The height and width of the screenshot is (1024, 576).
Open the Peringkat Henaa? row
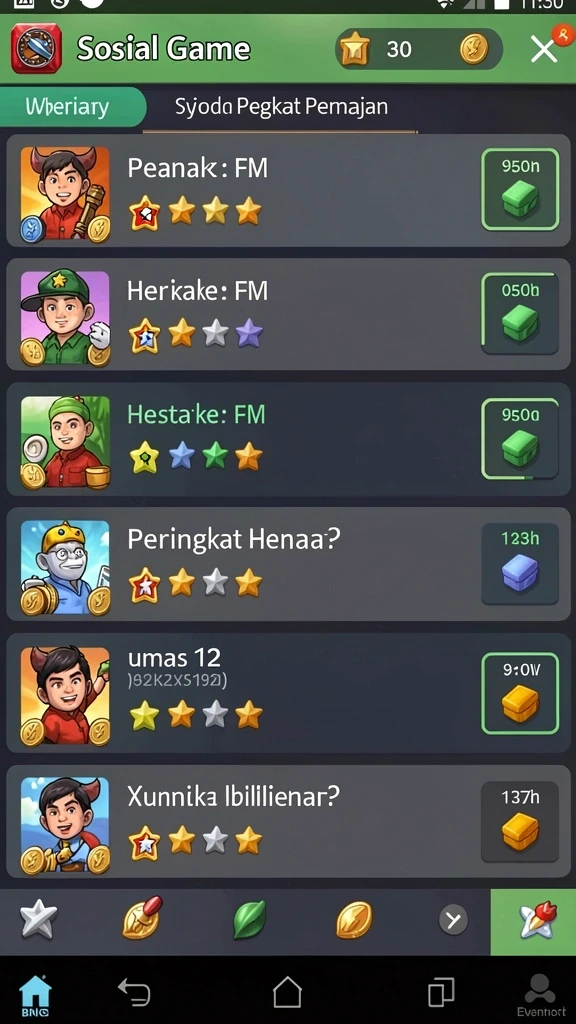point(288,564)
